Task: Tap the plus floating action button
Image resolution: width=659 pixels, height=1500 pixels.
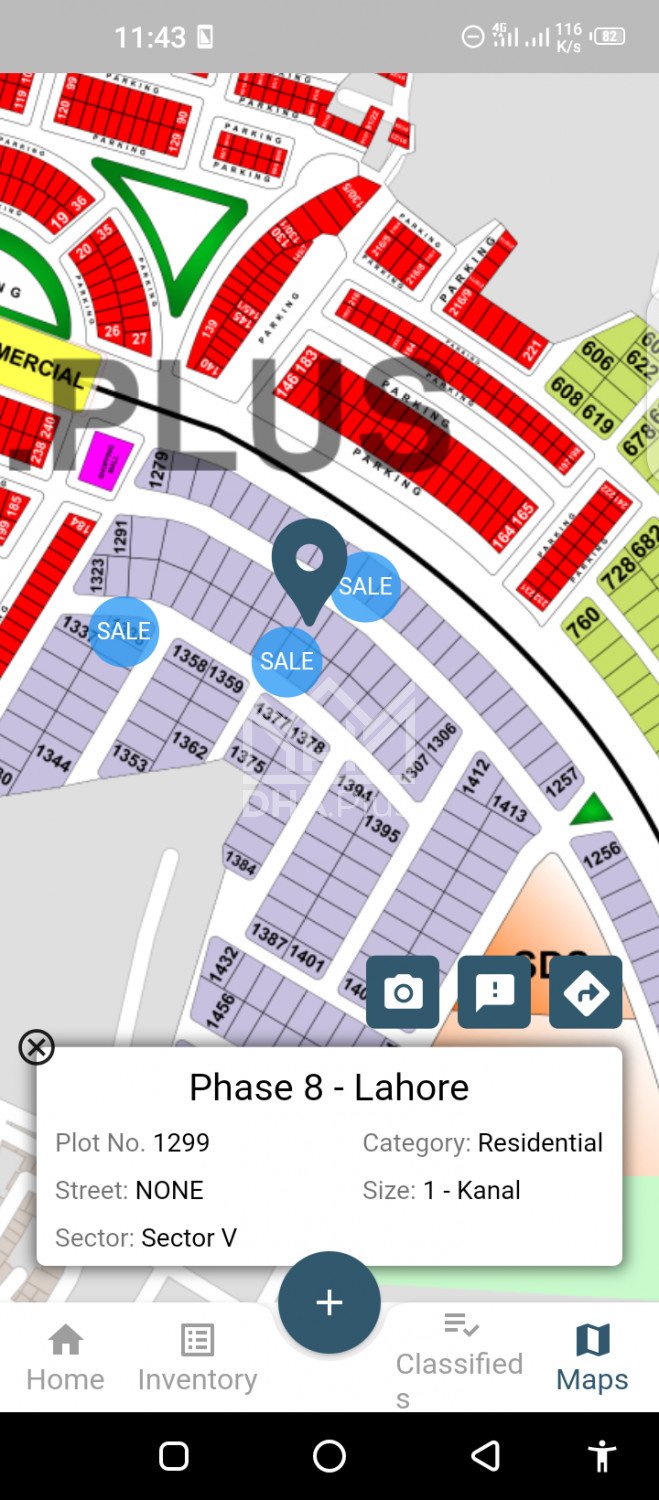Action: [329, 1302]
